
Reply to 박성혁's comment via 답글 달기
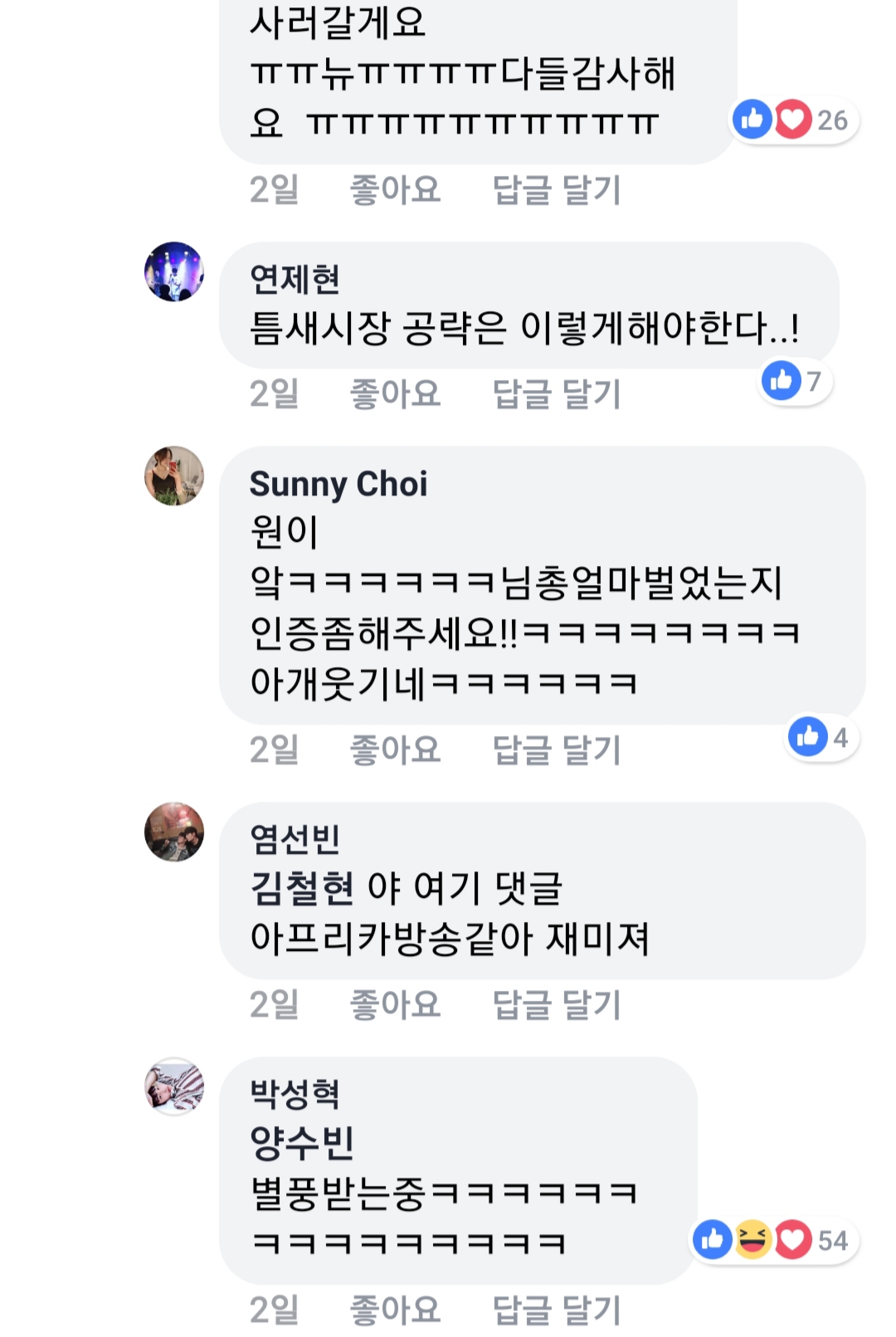pos(556,1310)
